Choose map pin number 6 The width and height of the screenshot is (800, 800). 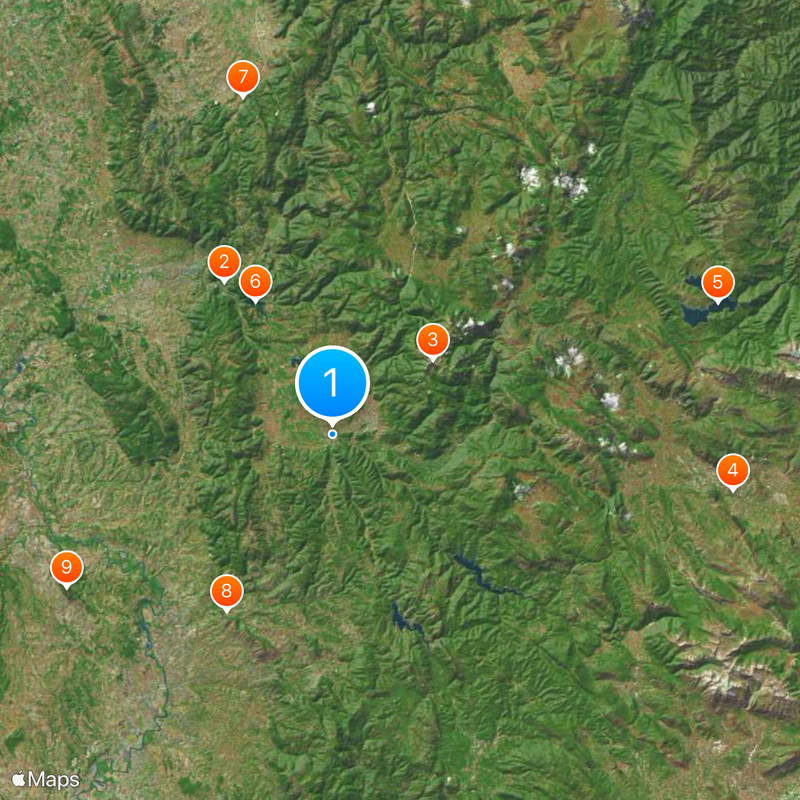pyautogui.click(x=255, y=282)
